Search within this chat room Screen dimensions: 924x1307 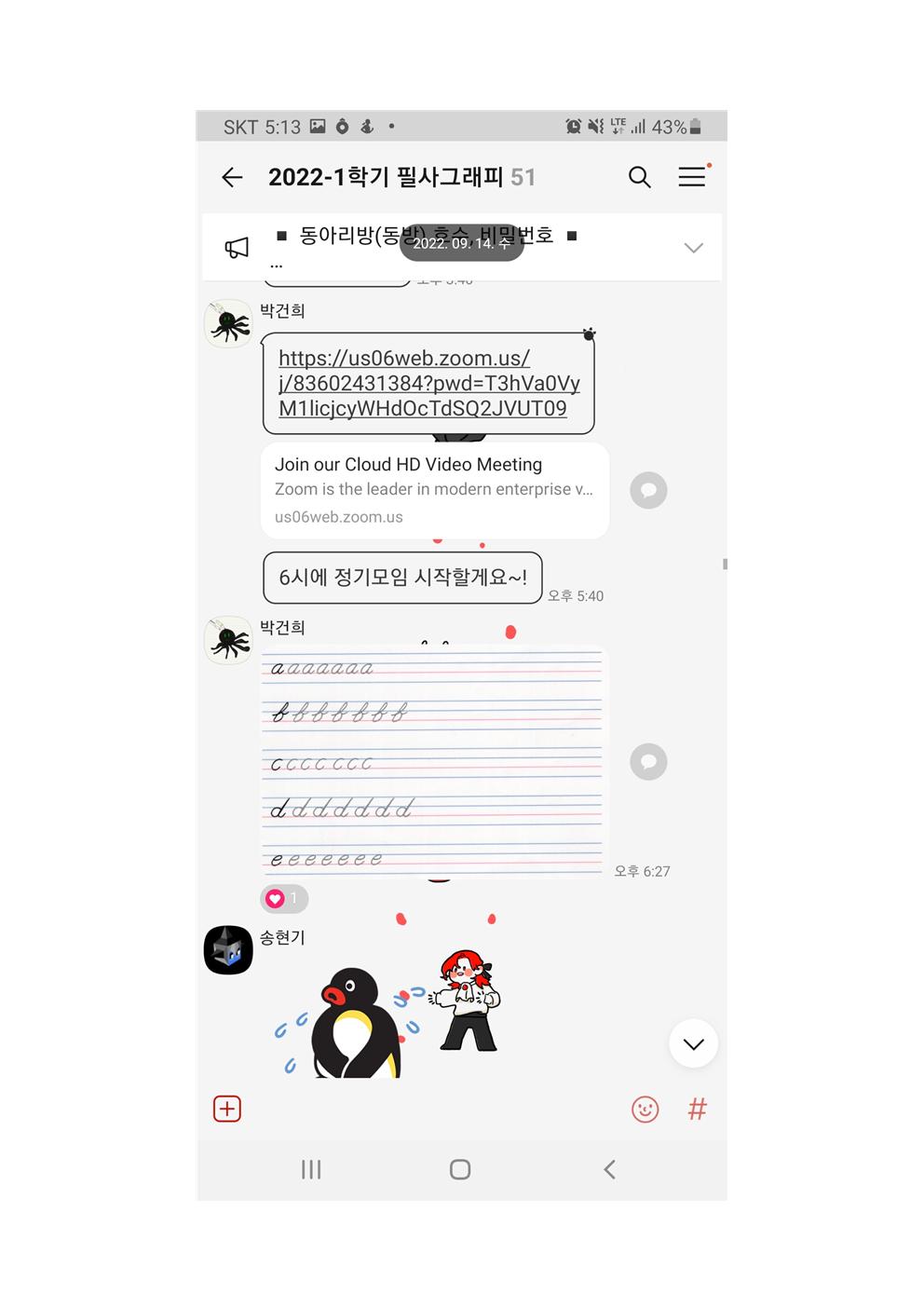coord(639,177)
